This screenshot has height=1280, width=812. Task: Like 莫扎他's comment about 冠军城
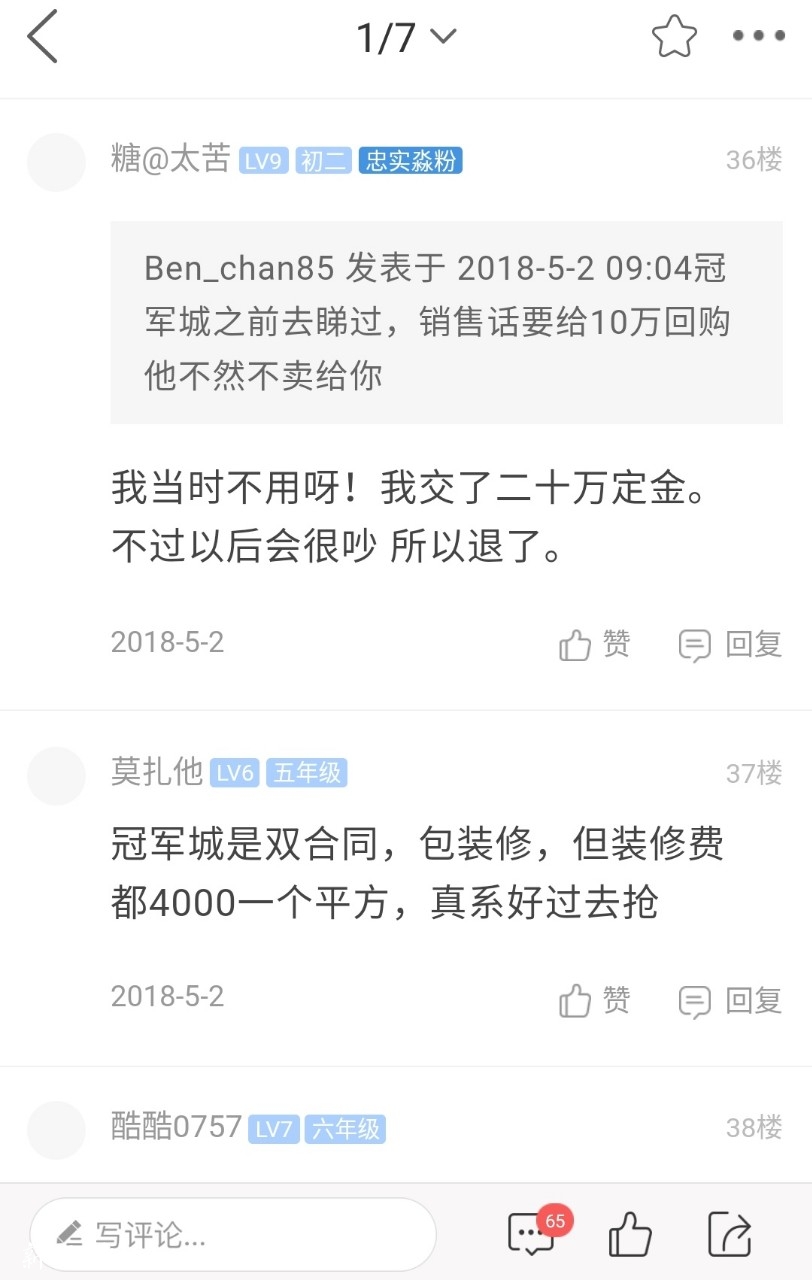595,999
